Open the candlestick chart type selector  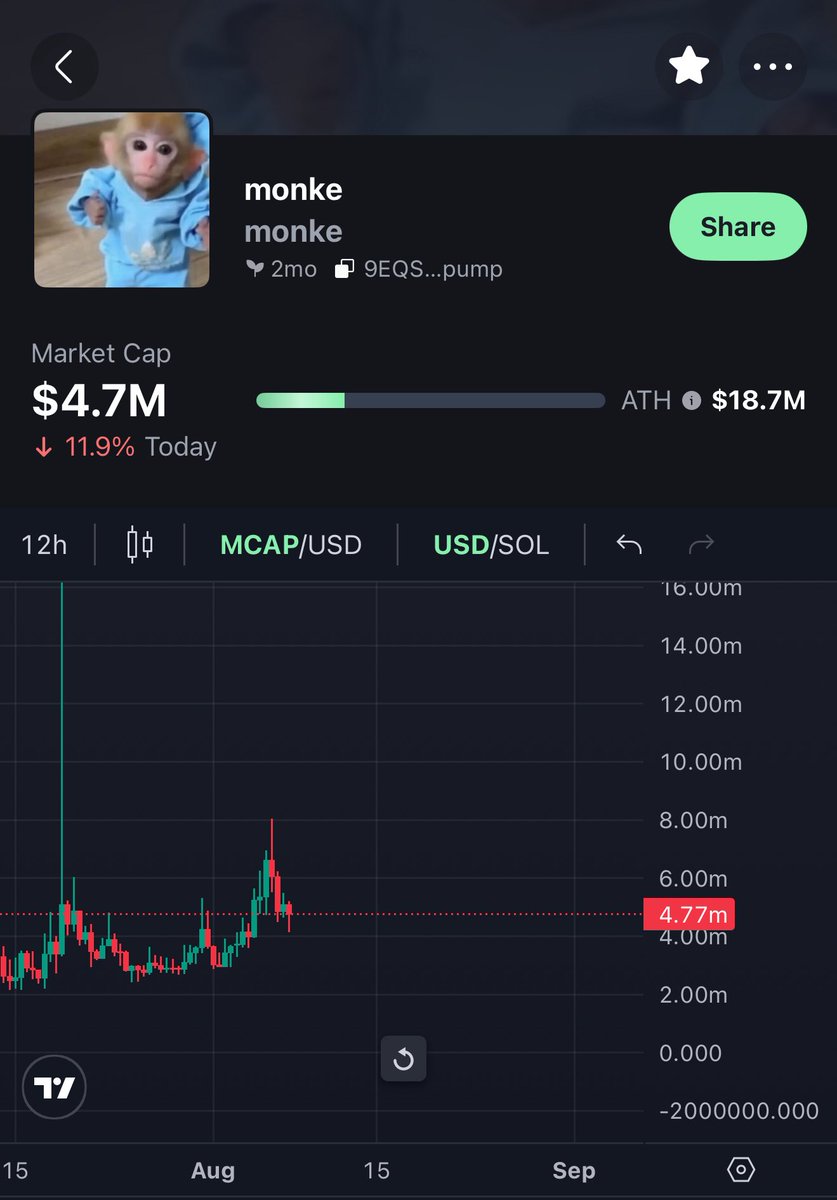(x=140, y=545)
